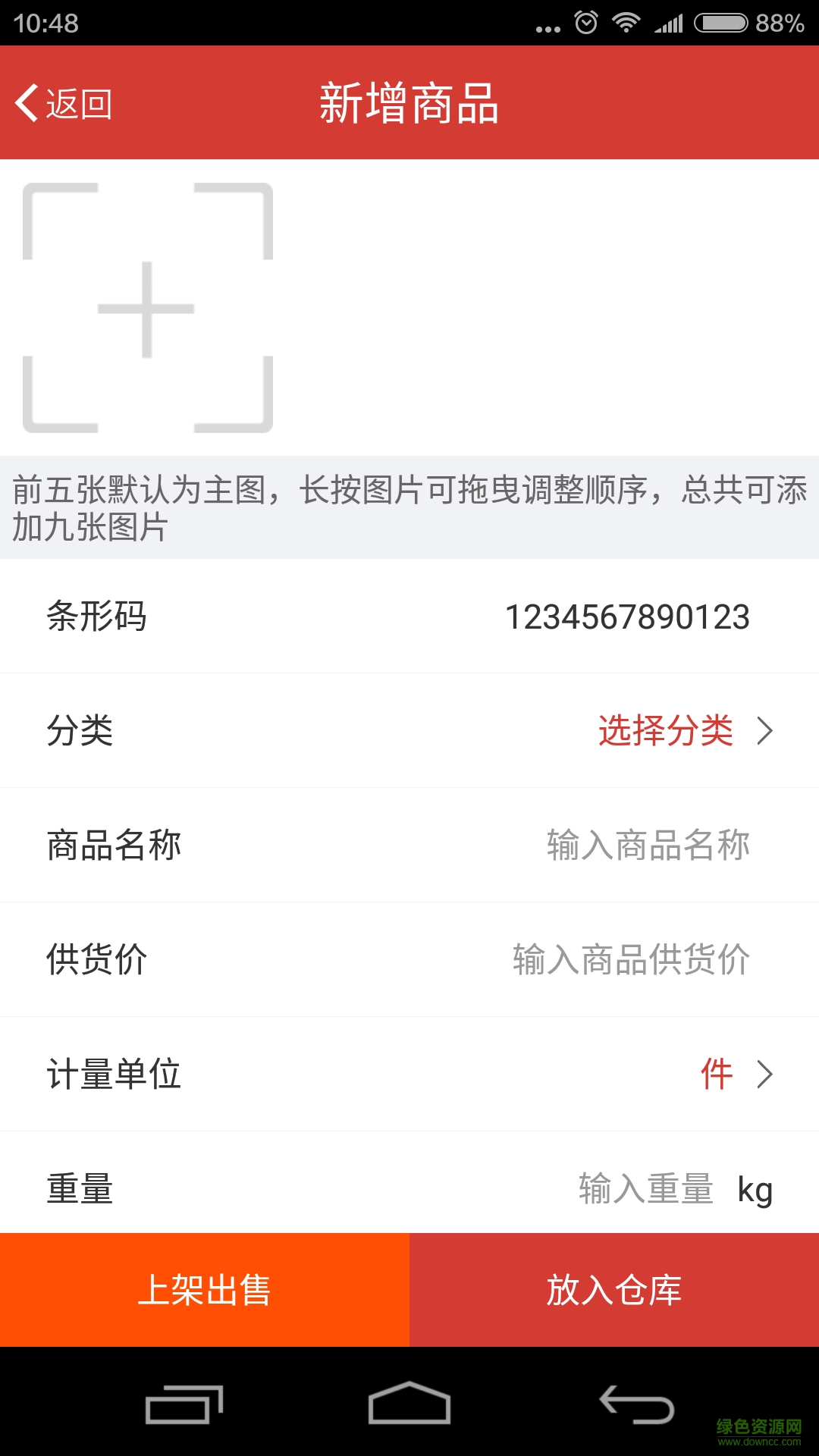
Task: Tap the back arrow beside 返回
Action: tap(28, 104)
